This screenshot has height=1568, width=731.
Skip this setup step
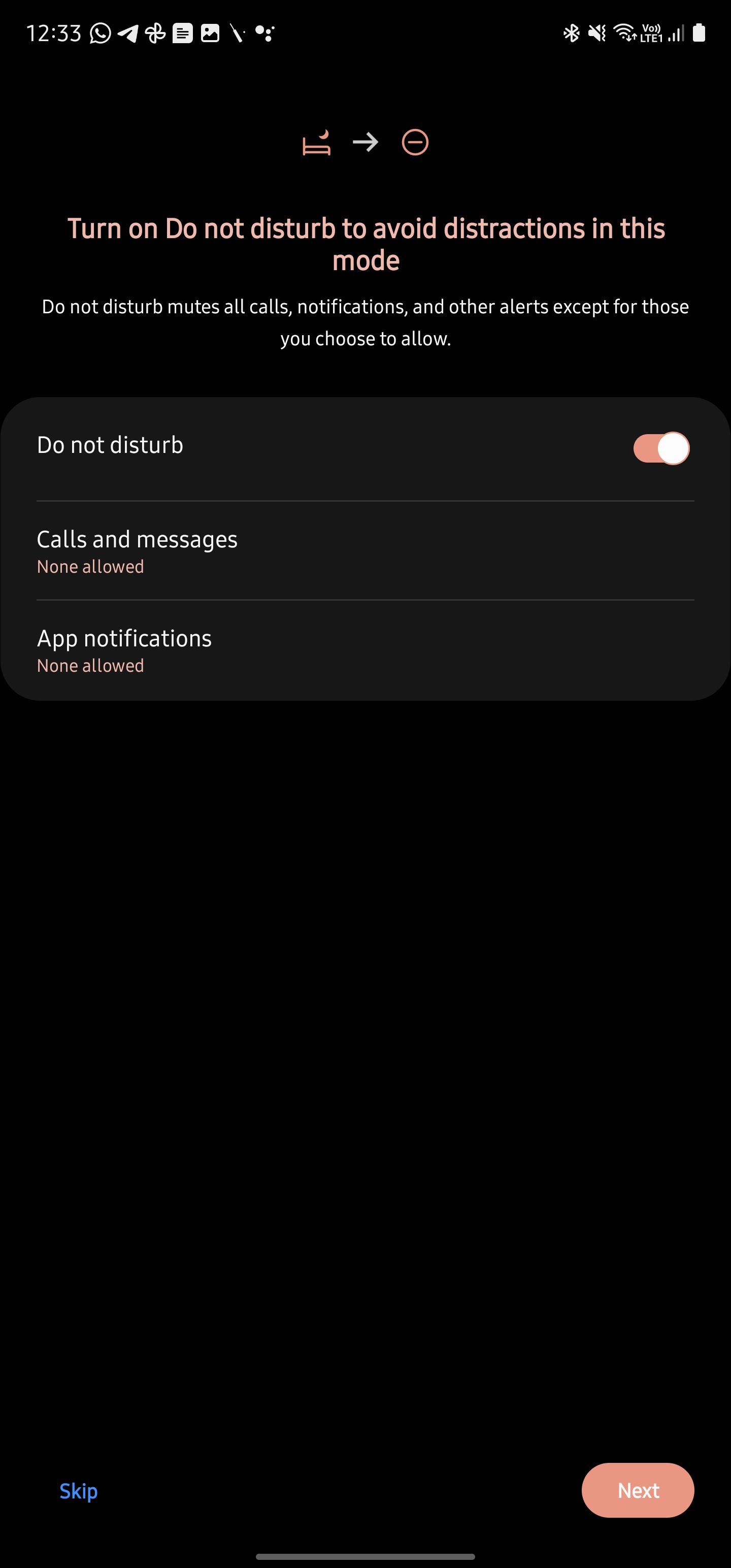(x=79, y=1490)
